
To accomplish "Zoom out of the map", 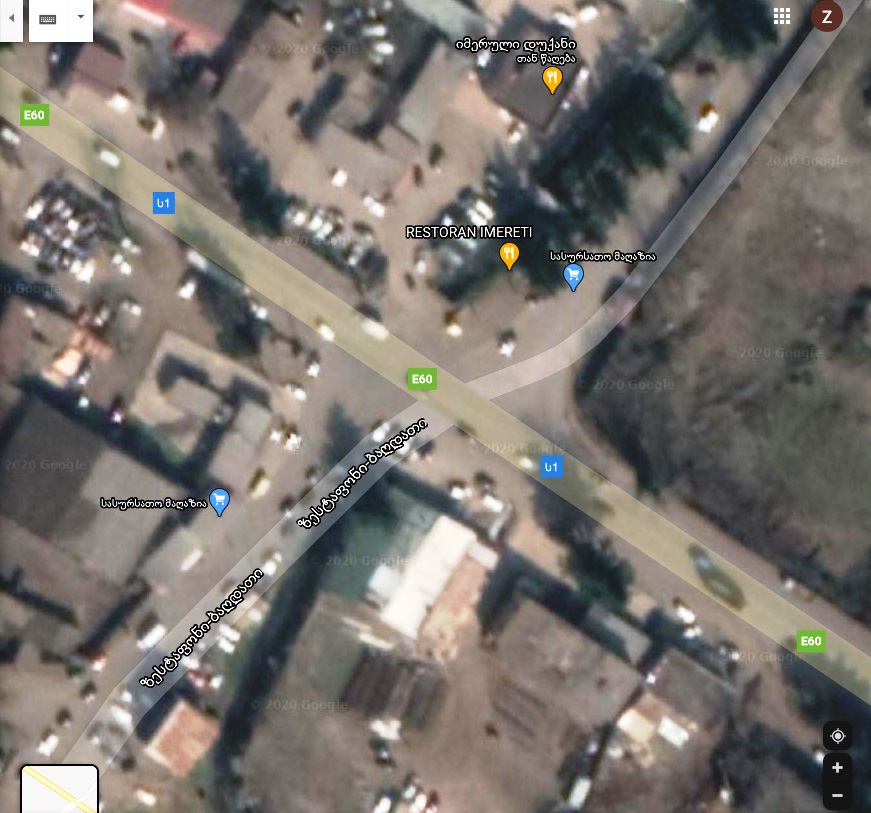I will (837, 795).
